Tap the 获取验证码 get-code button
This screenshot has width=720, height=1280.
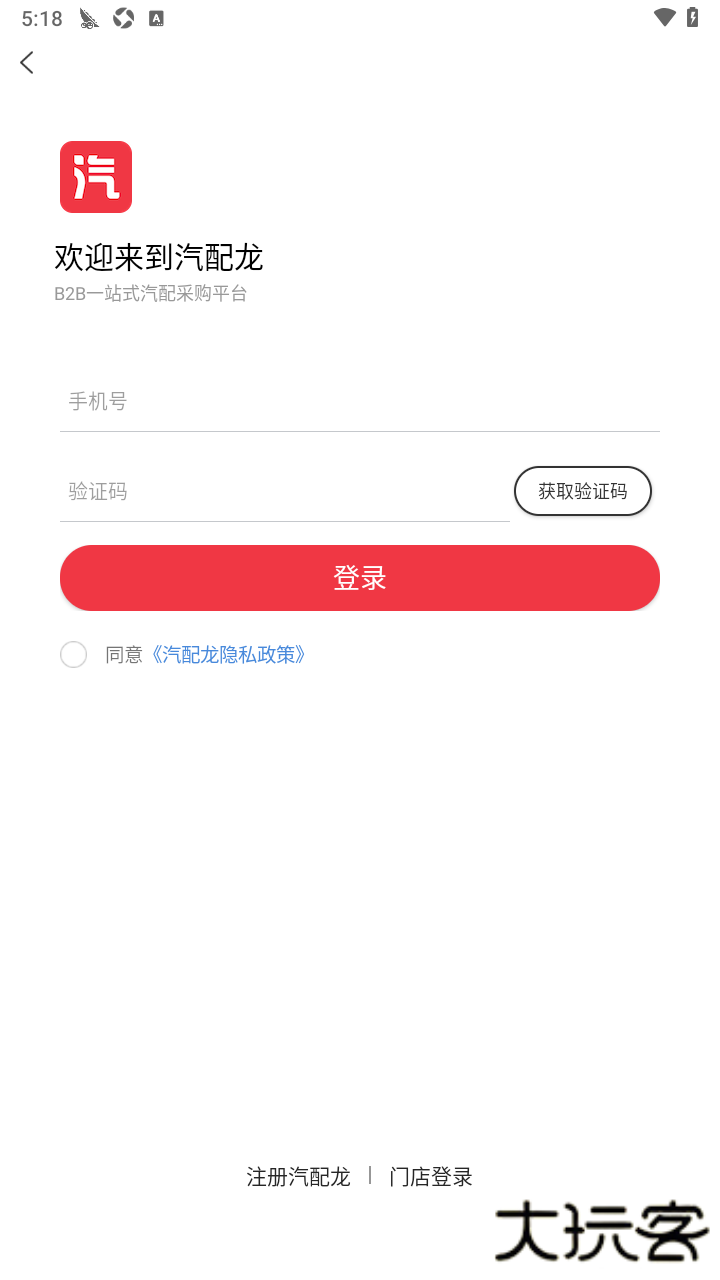coord(583,491)
